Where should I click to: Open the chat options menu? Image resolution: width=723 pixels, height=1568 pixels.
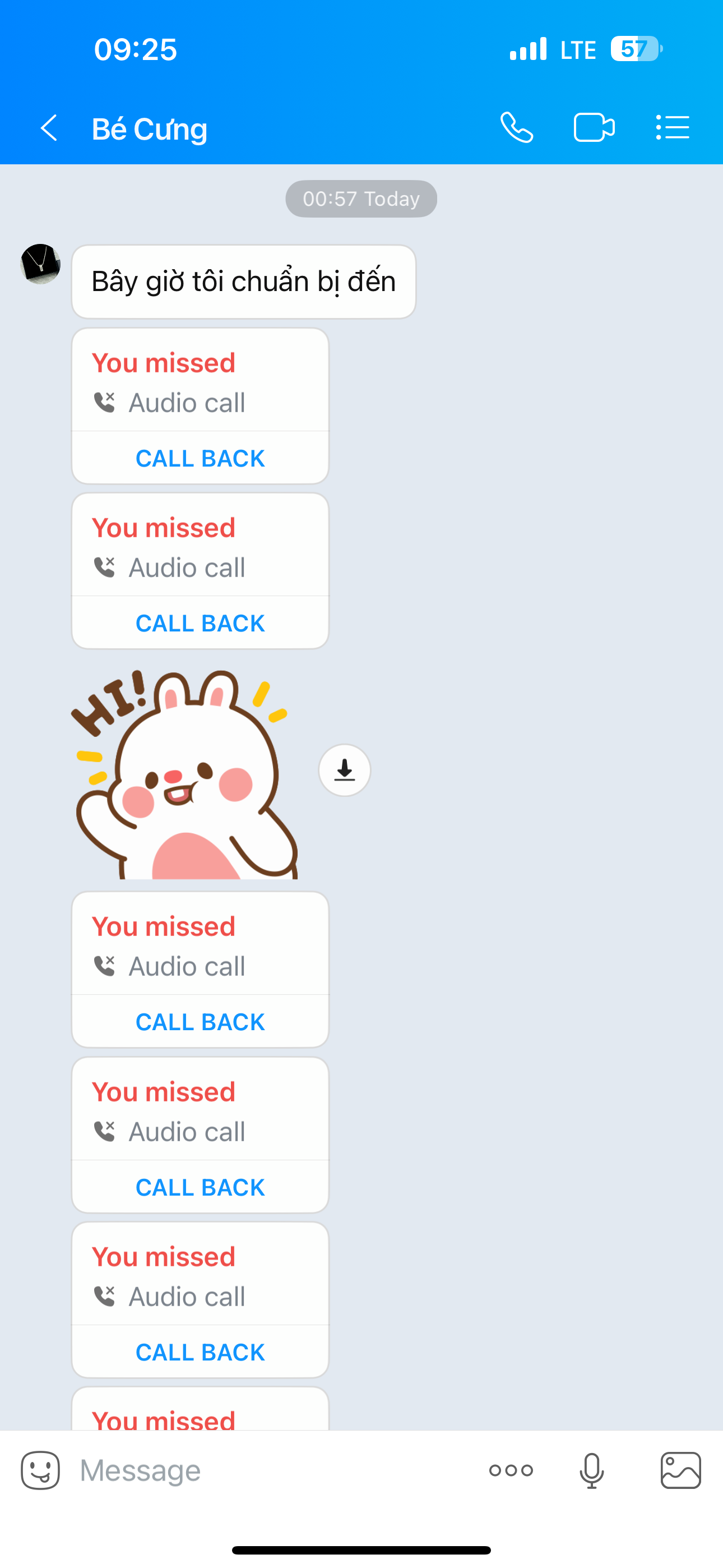coord(673,128)
